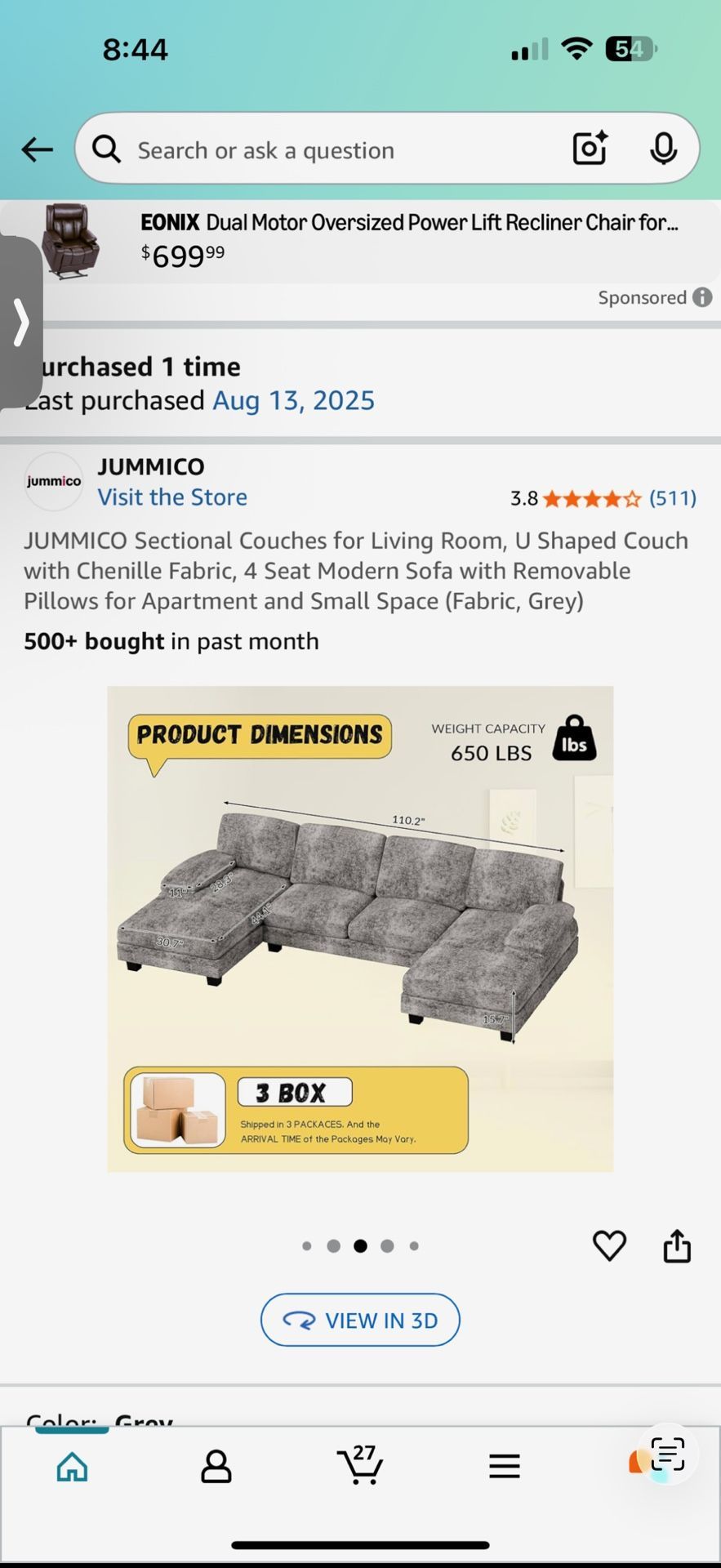Open camera lens search
Viewport: 721px width, 1568px height.
[590, 149]
